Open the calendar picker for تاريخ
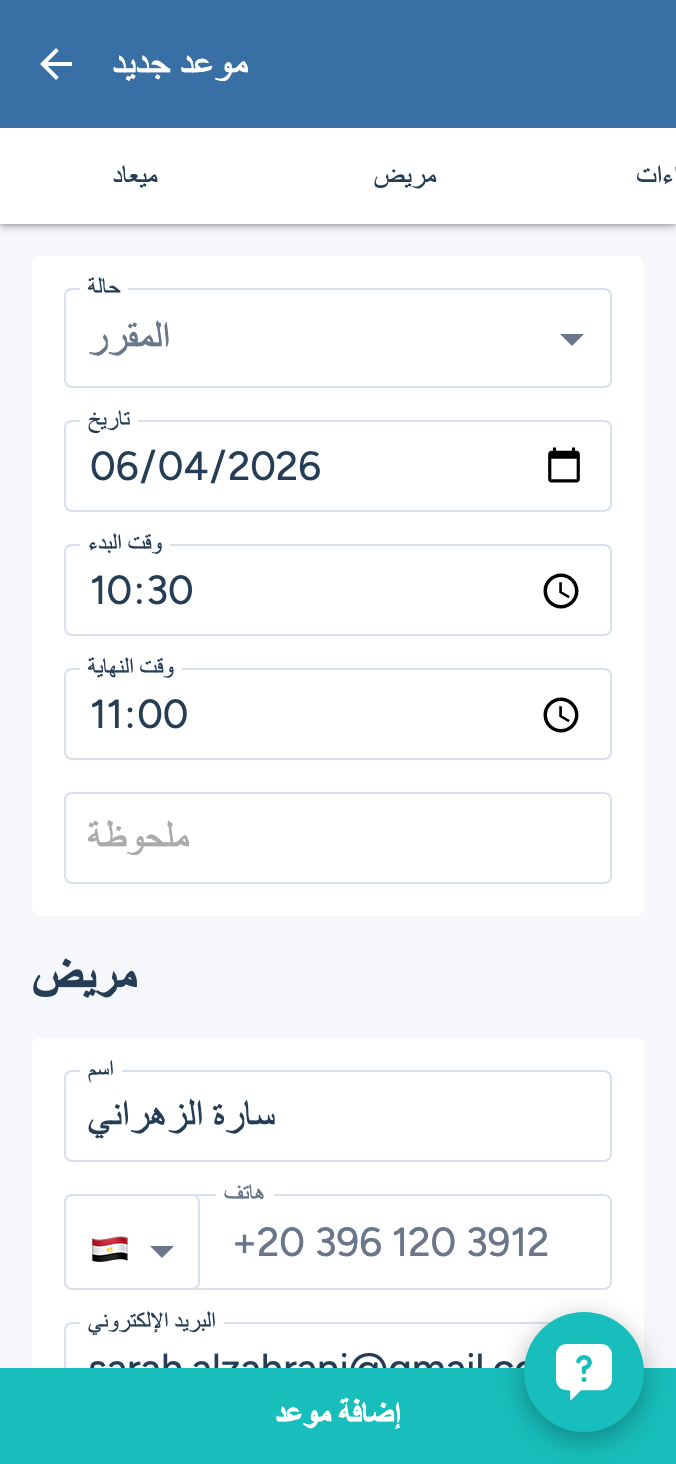 (x=564, y=466)
